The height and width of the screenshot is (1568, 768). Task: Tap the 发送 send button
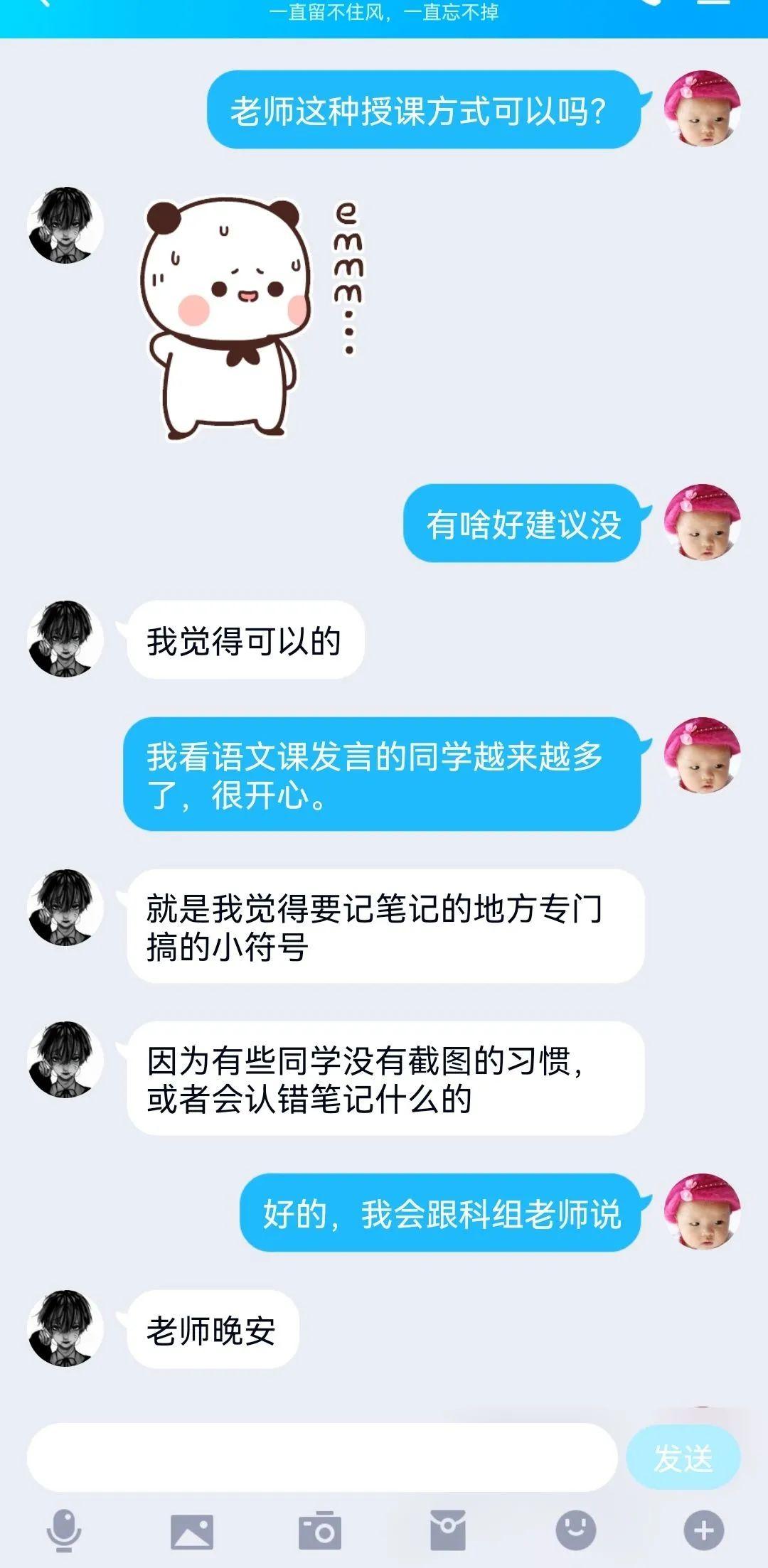[683, 1458]
